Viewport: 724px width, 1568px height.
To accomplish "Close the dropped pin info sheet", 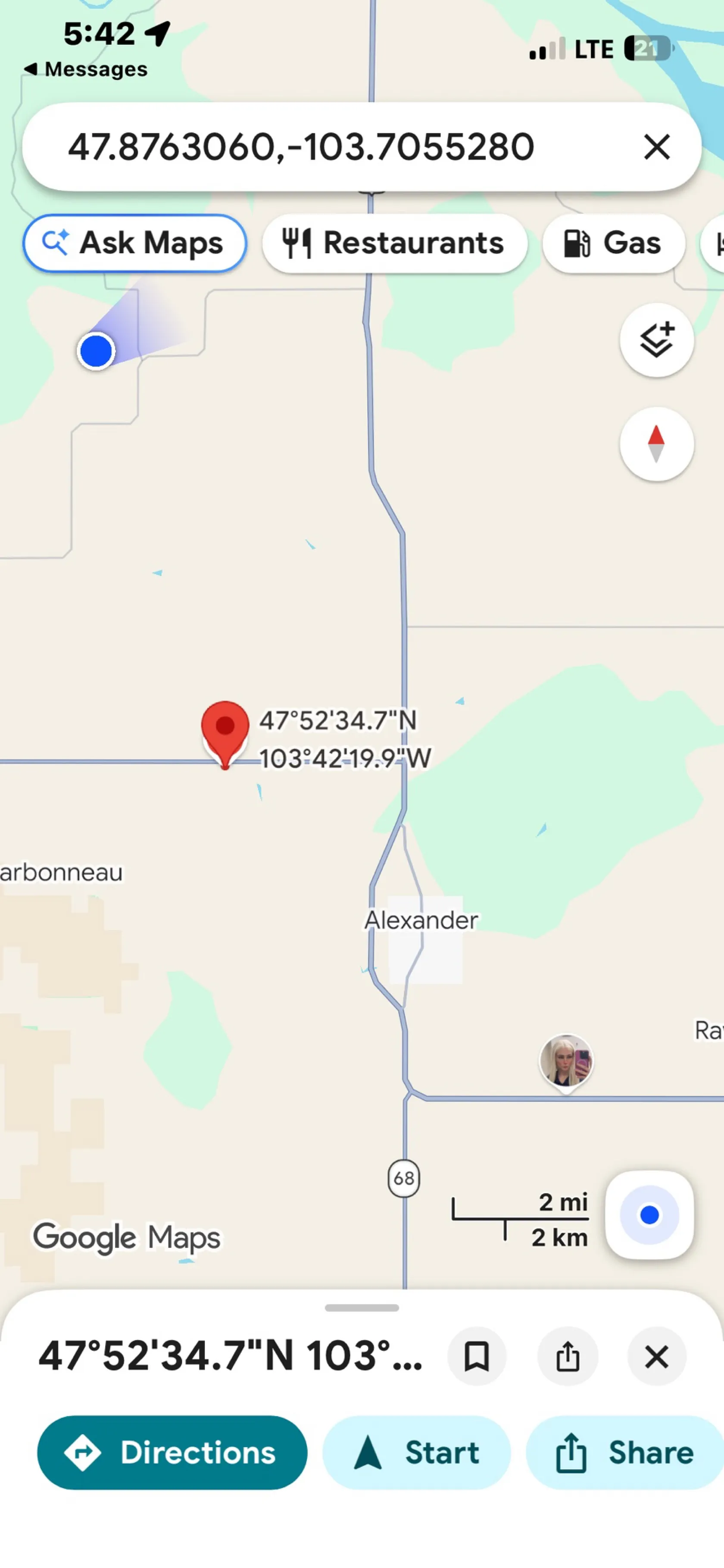I will pyautogui.click(x=656, y=1357).
